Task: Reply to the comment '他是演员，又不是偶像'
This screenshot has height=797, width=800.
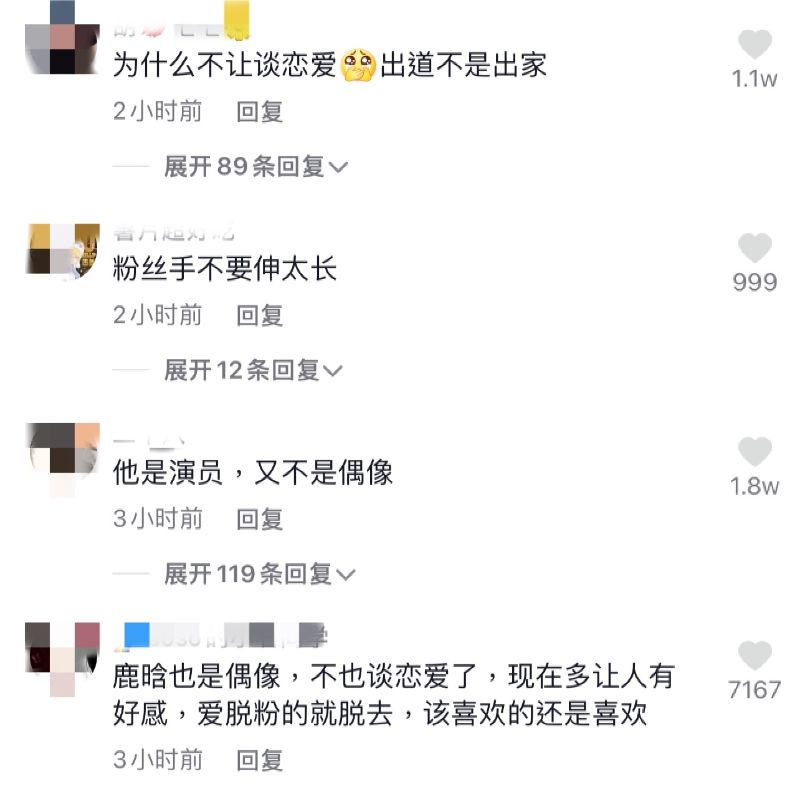Action: pos(260,518)
